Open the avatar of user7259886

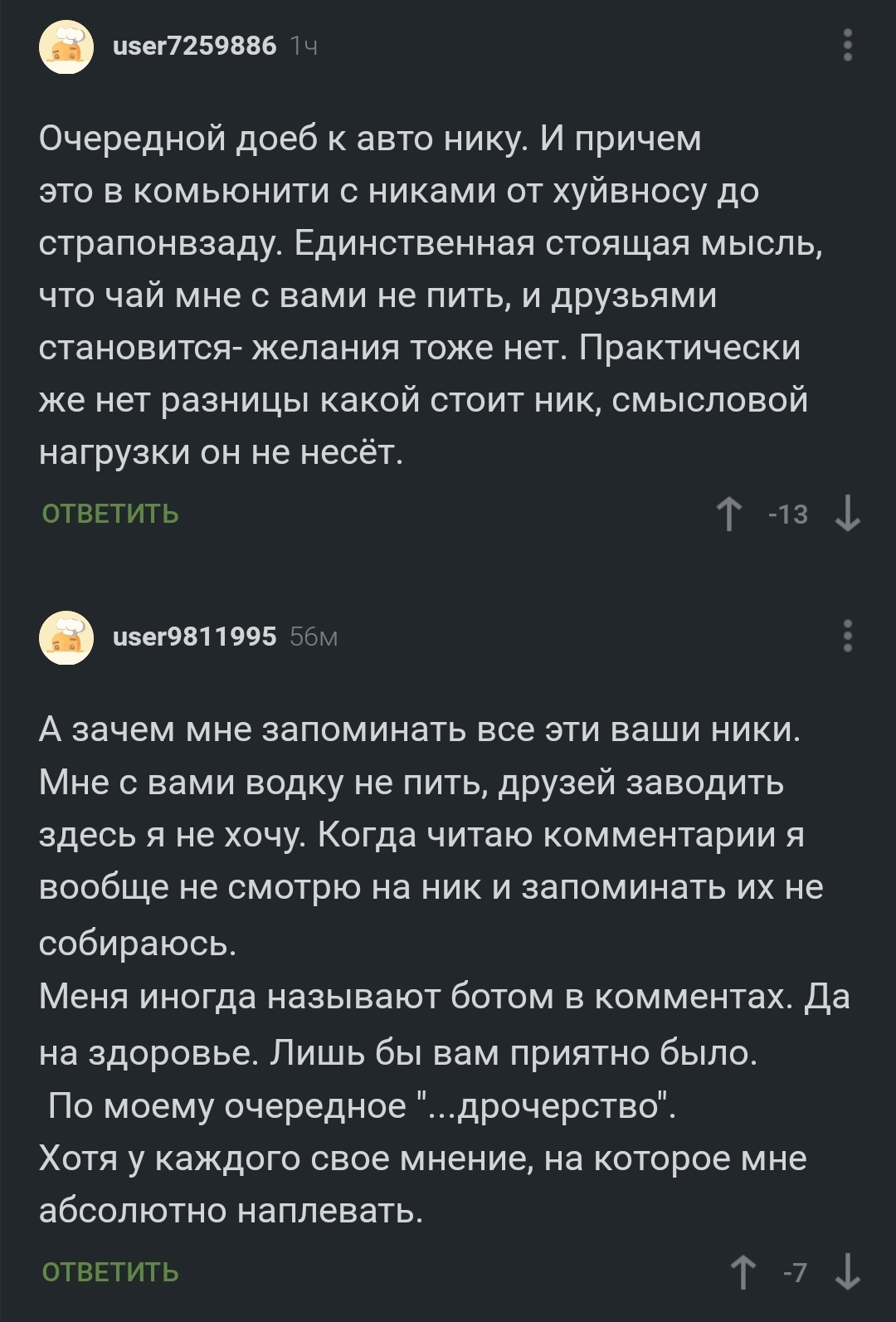tap(66, 46)
